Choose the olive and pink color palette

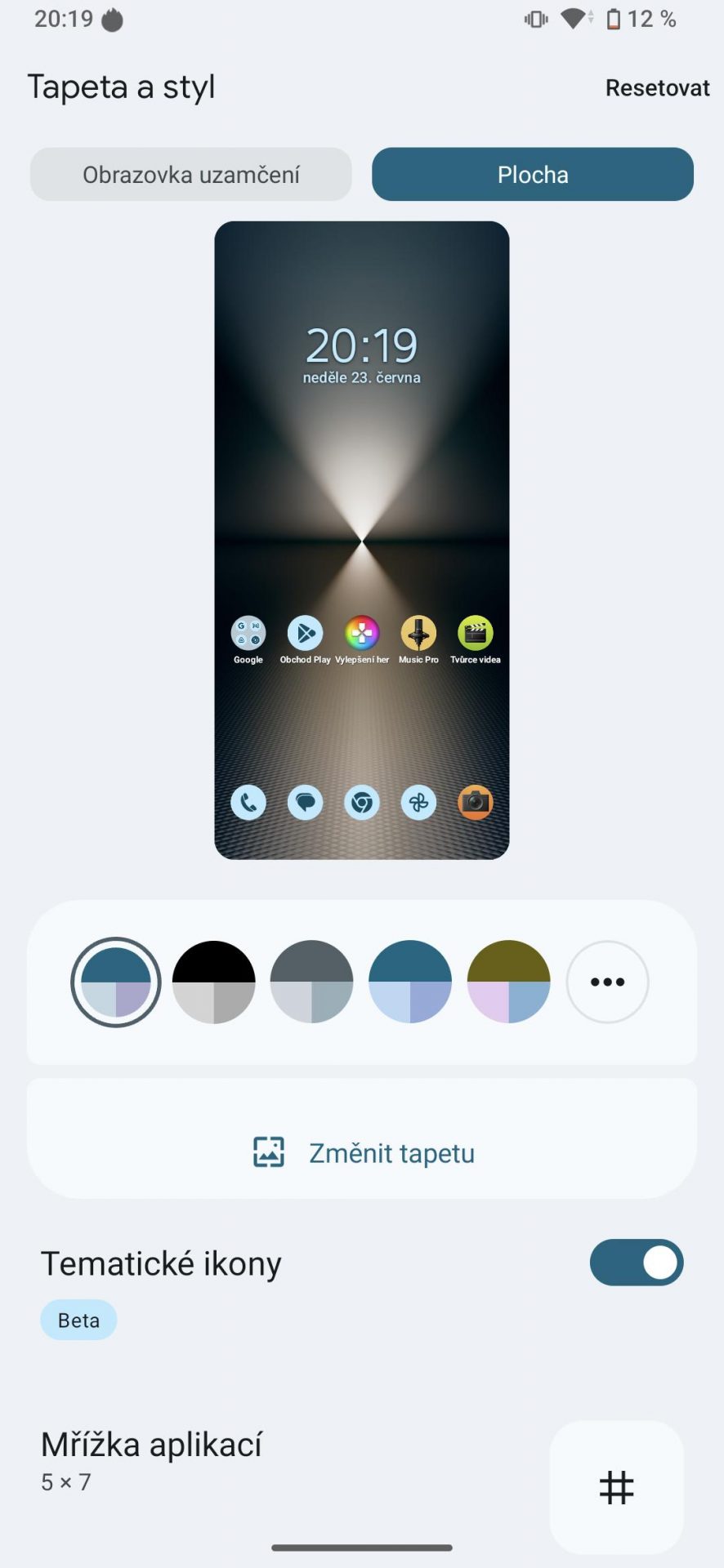coord(509,982)
